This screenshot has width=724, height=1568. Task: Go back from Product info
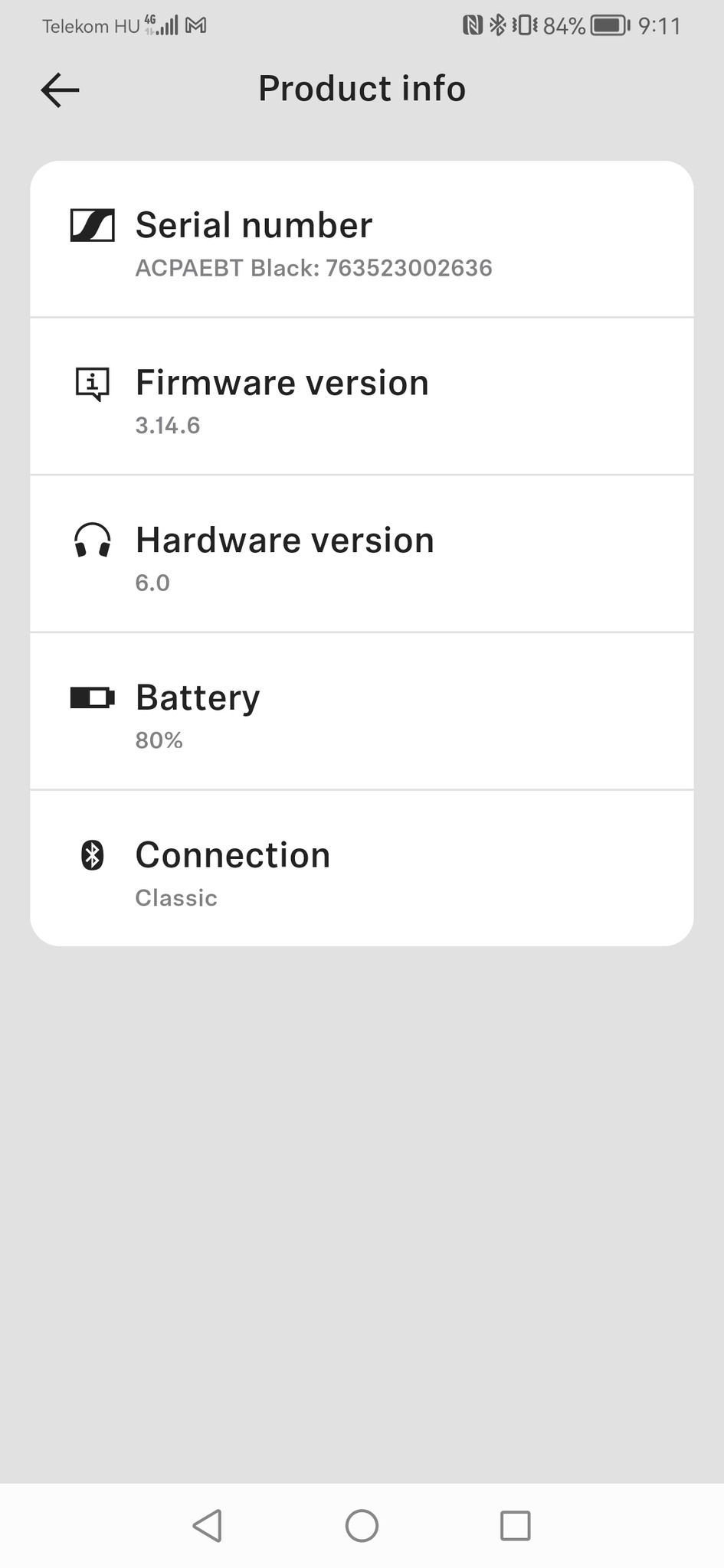pos(60,90)
